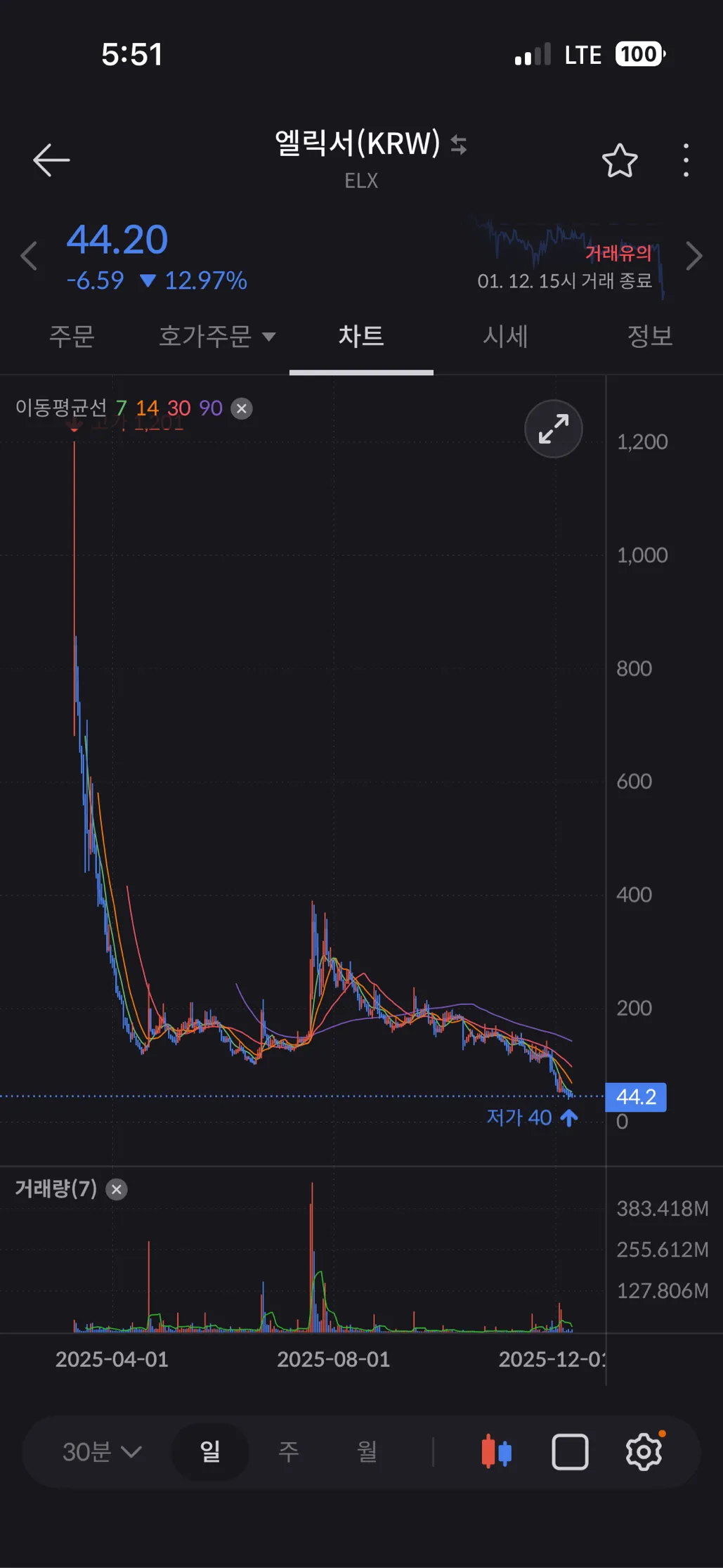Change the candlestick chart type
This screenshot has height=1568, width=723.
(496, 1451)
